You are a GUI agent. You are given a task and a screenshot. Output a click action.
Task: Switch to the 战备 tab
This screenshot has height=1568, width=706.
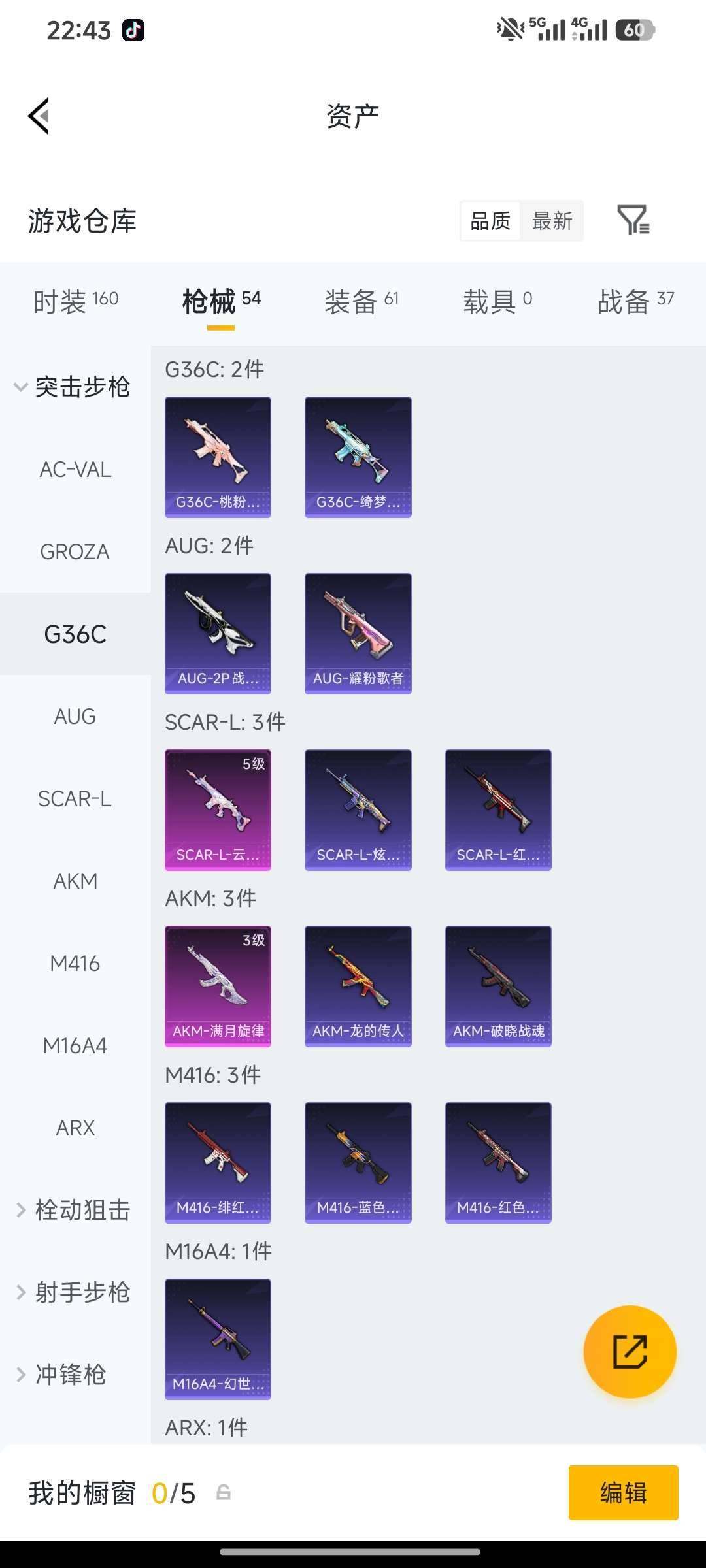click(635, 301)
